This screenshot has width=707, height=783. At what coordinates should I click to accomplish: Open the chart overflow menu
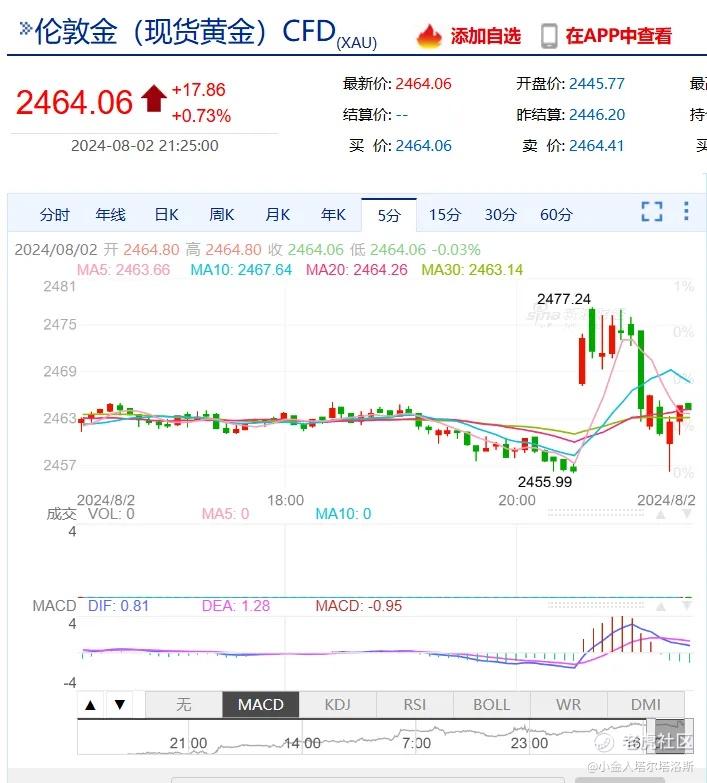687,211
